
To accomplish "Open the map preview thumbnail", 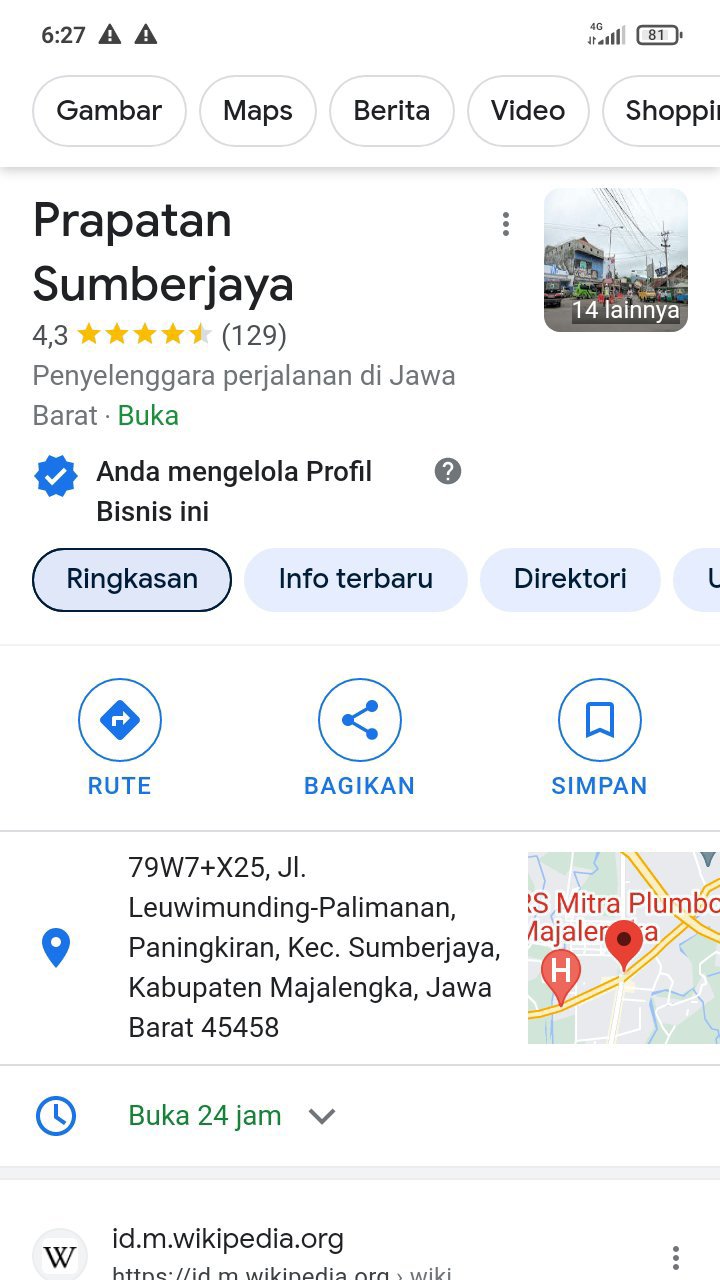I will (623, 947).
